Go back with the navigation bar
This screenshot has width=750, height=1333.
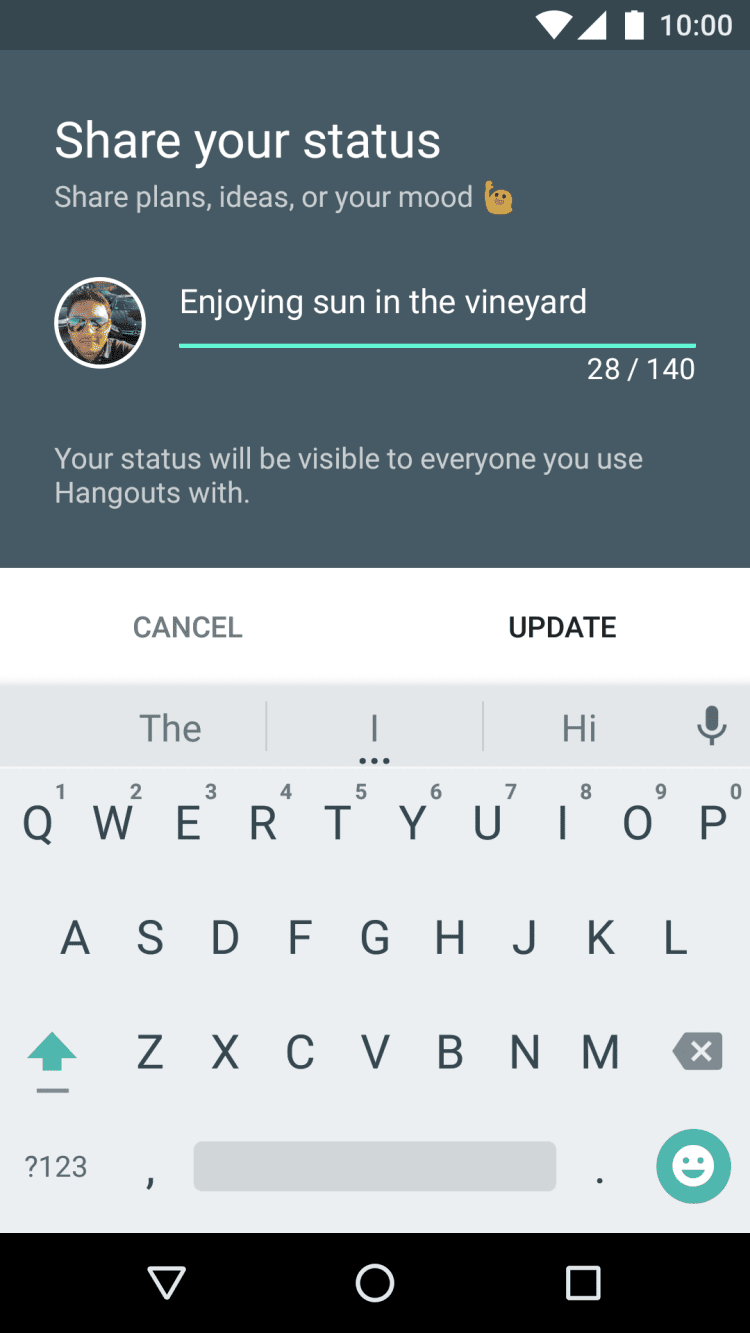[x=166, y=1282]
